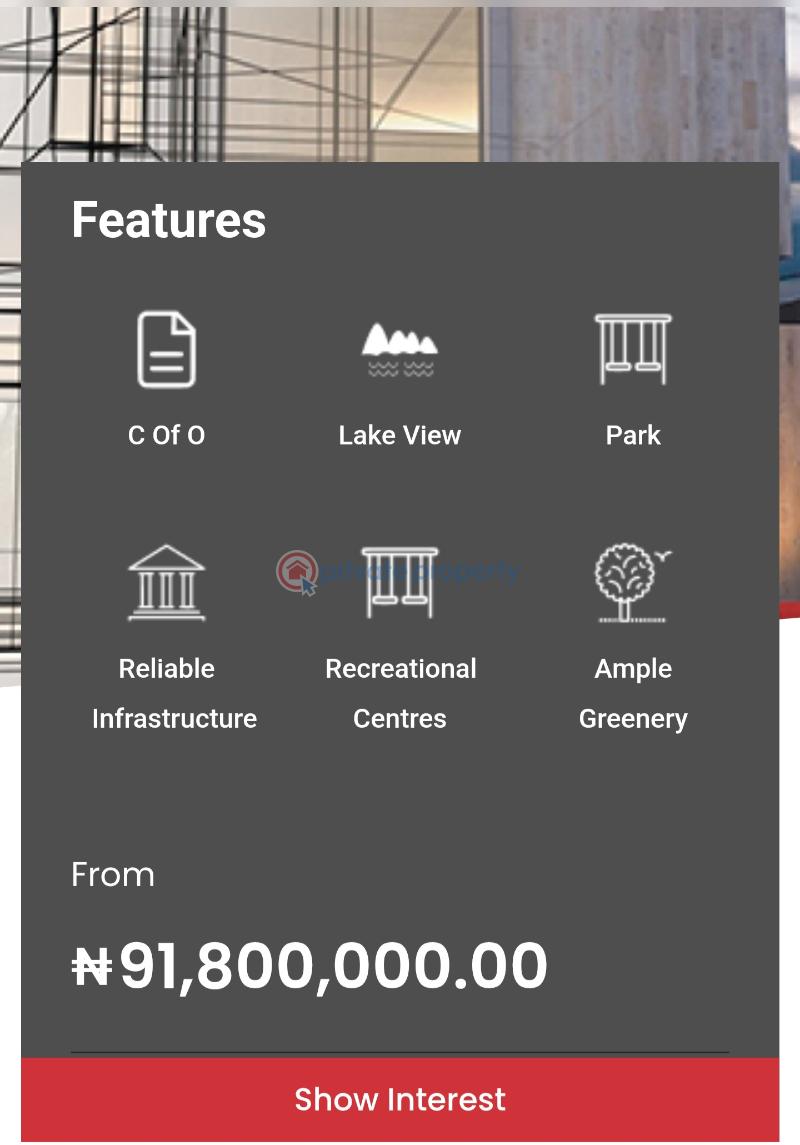The width and height of the screenshot is (800, 1145).
Task: Click the Recreational Centres text label
Action: (400, 693)
